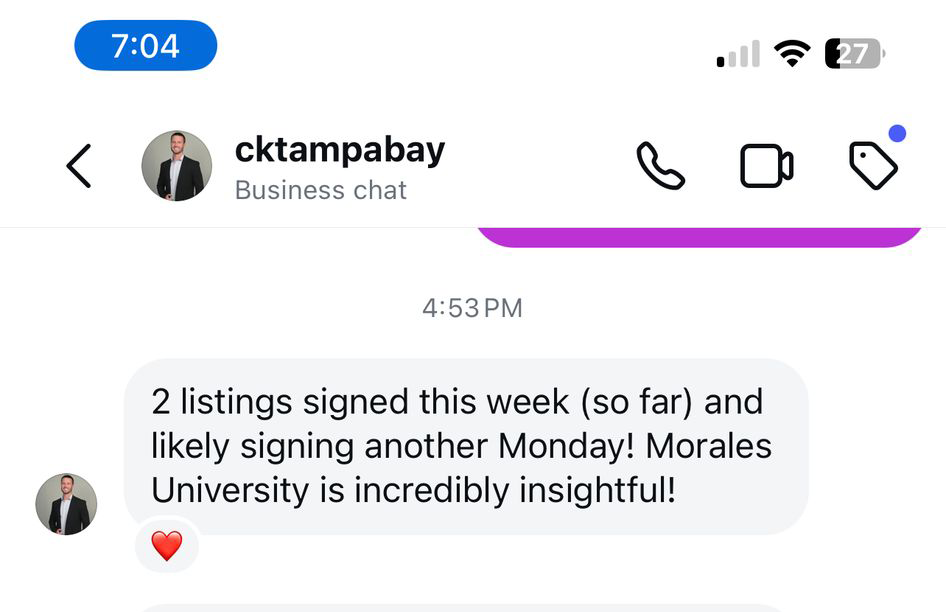The image size is (946, 612).
Task: Tap the heart reaction under the message
Action: point(166,546)
